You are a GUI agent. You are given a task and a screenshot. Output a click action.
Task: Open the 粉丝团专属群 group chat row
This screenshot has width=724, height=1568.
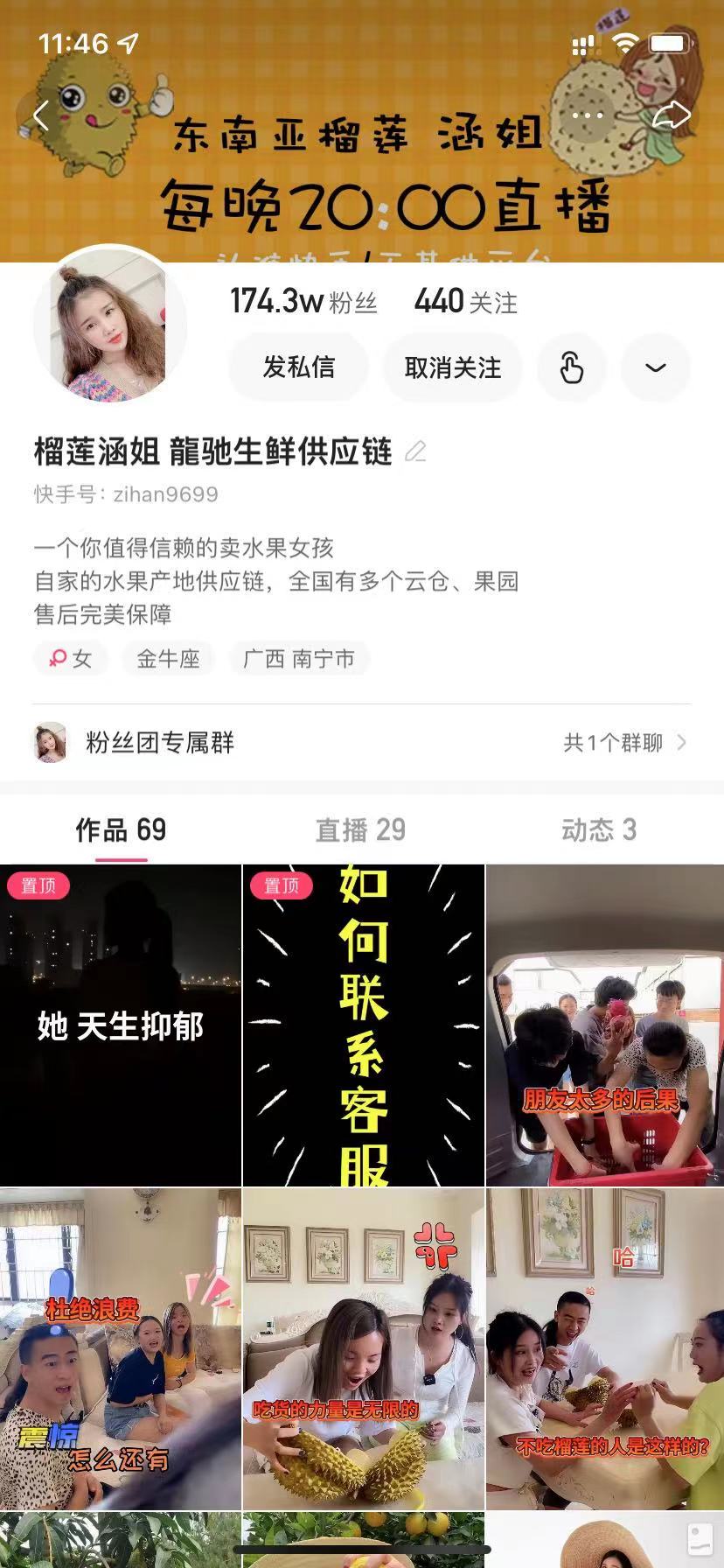coord(361,743)
